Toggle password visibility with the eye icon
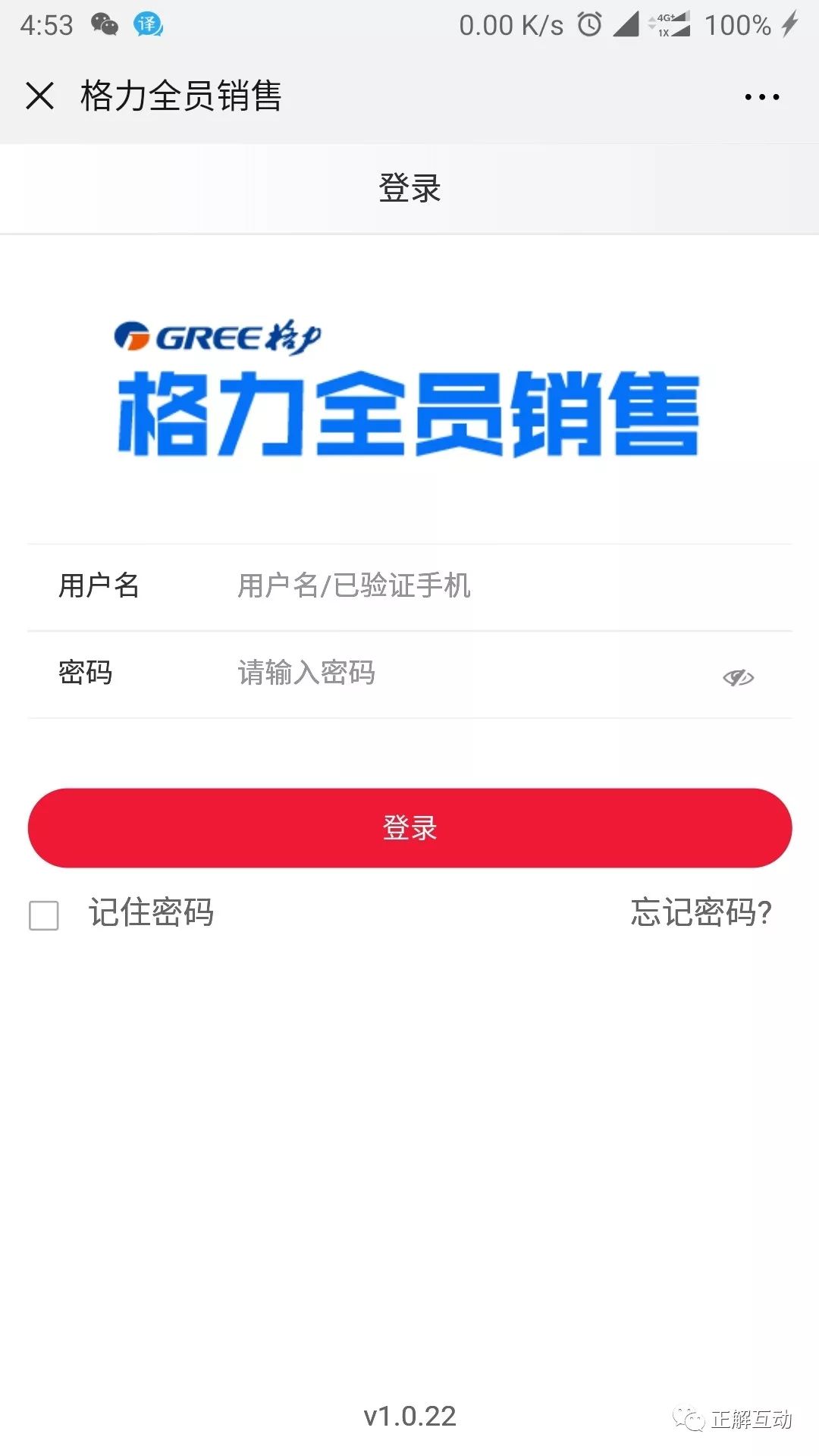 pos(739,675)
